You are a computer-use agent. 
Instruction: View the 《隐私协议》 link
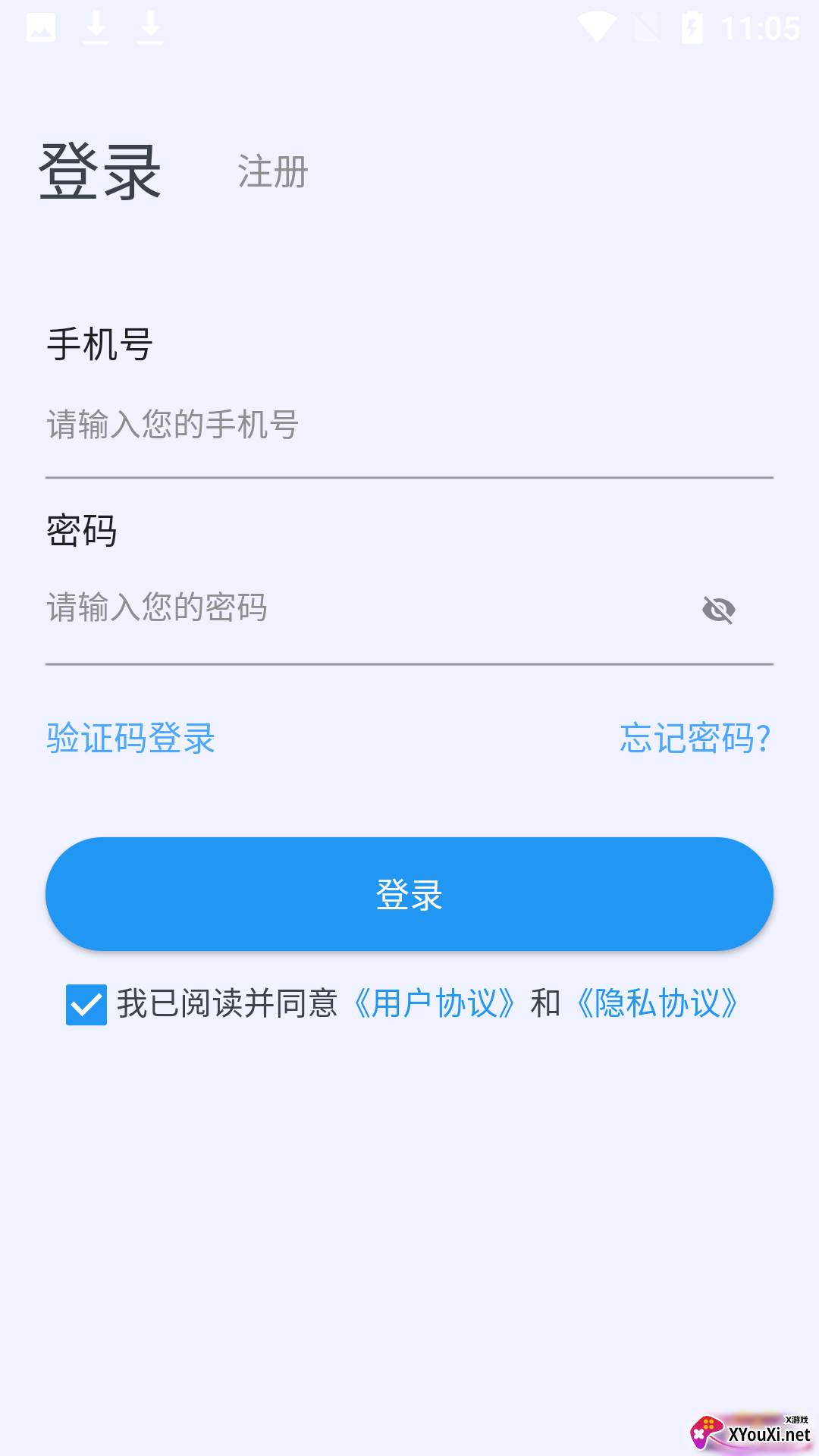pos(658,1004)
